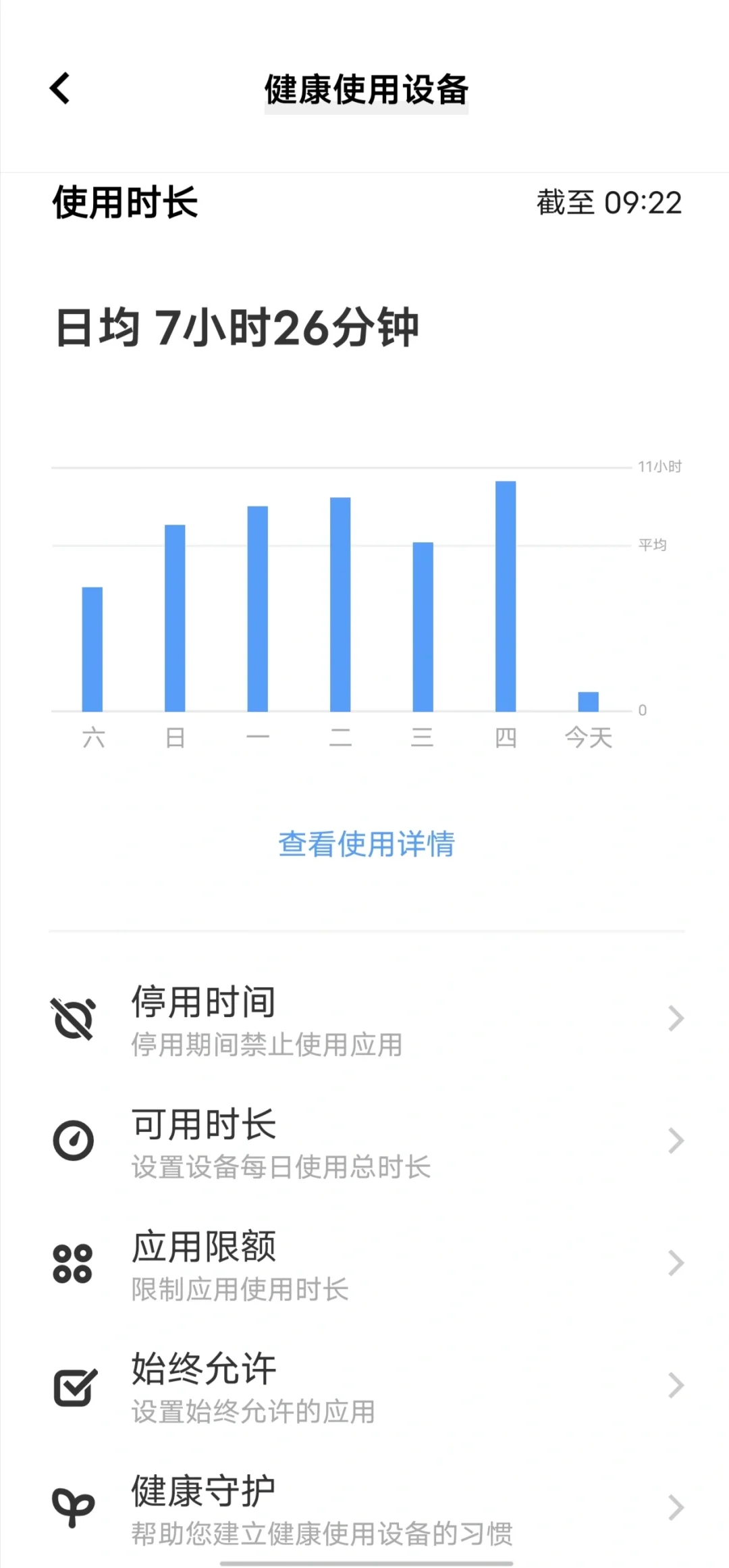
Task: Tap the back arrow at the top
Action: pyautogui.click(x=61, y=88)
